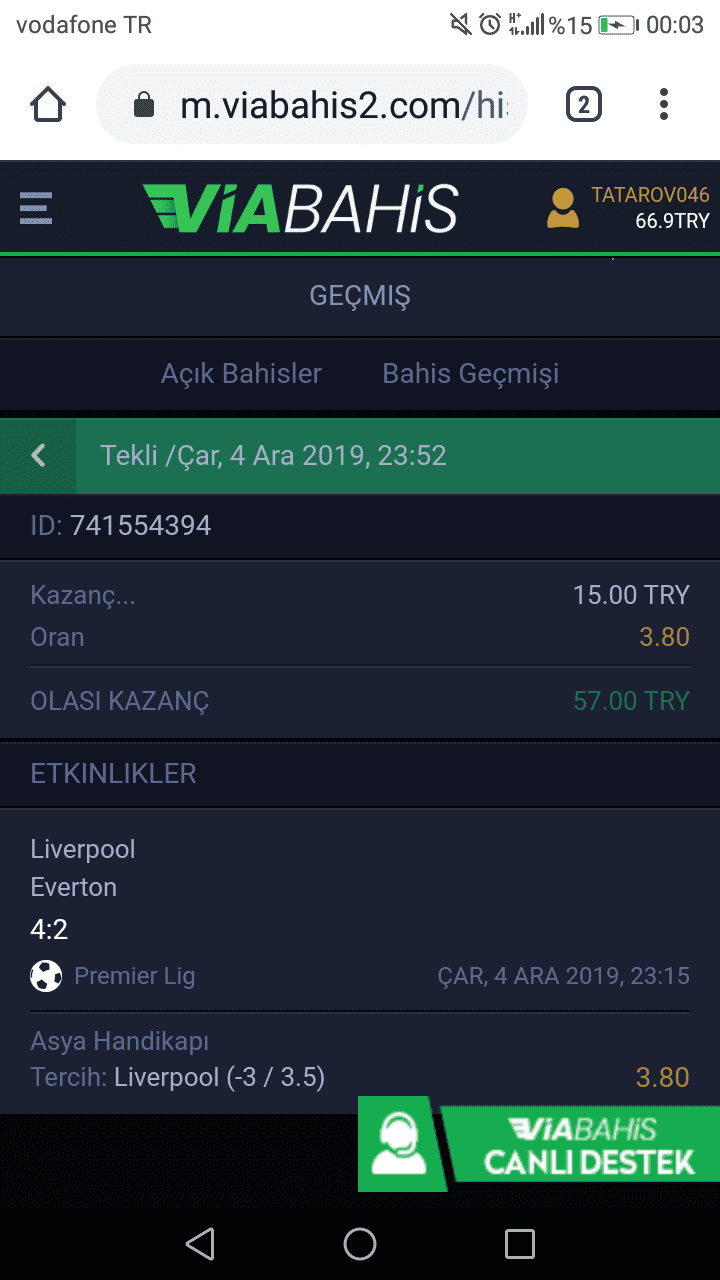Switch to the Bahis Geçmişi tab
Screen dimensions: 720x1280
[x=471, y=374]
